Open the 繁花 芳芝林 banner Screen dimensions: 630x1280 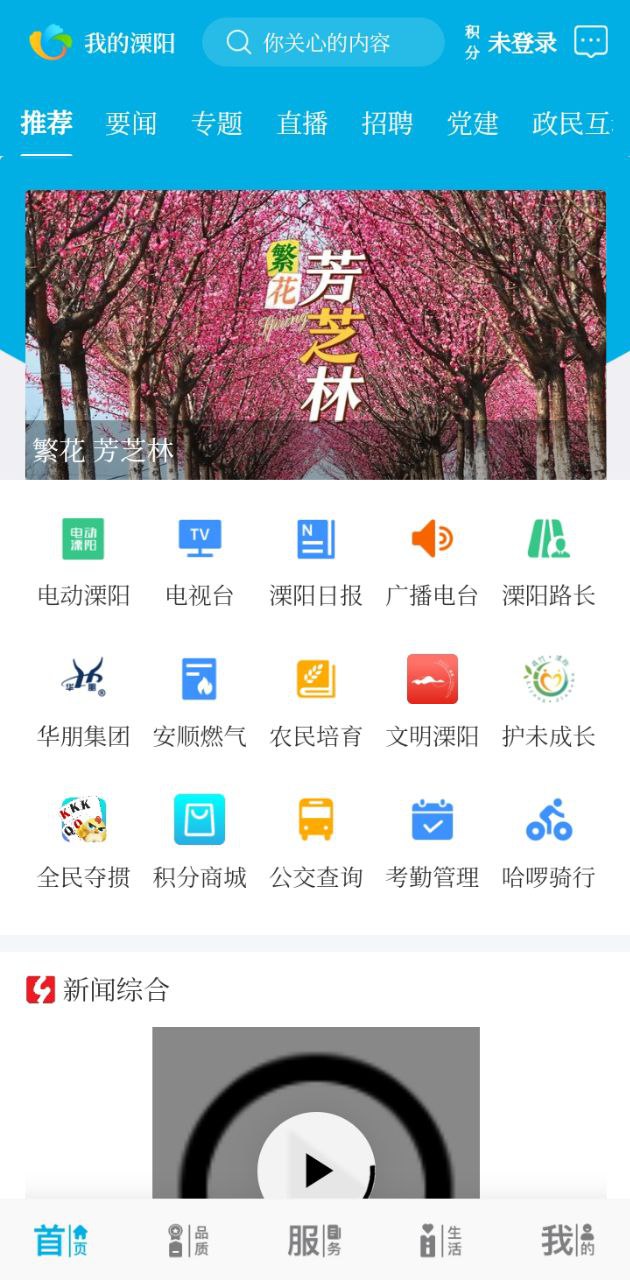[315, 335]
